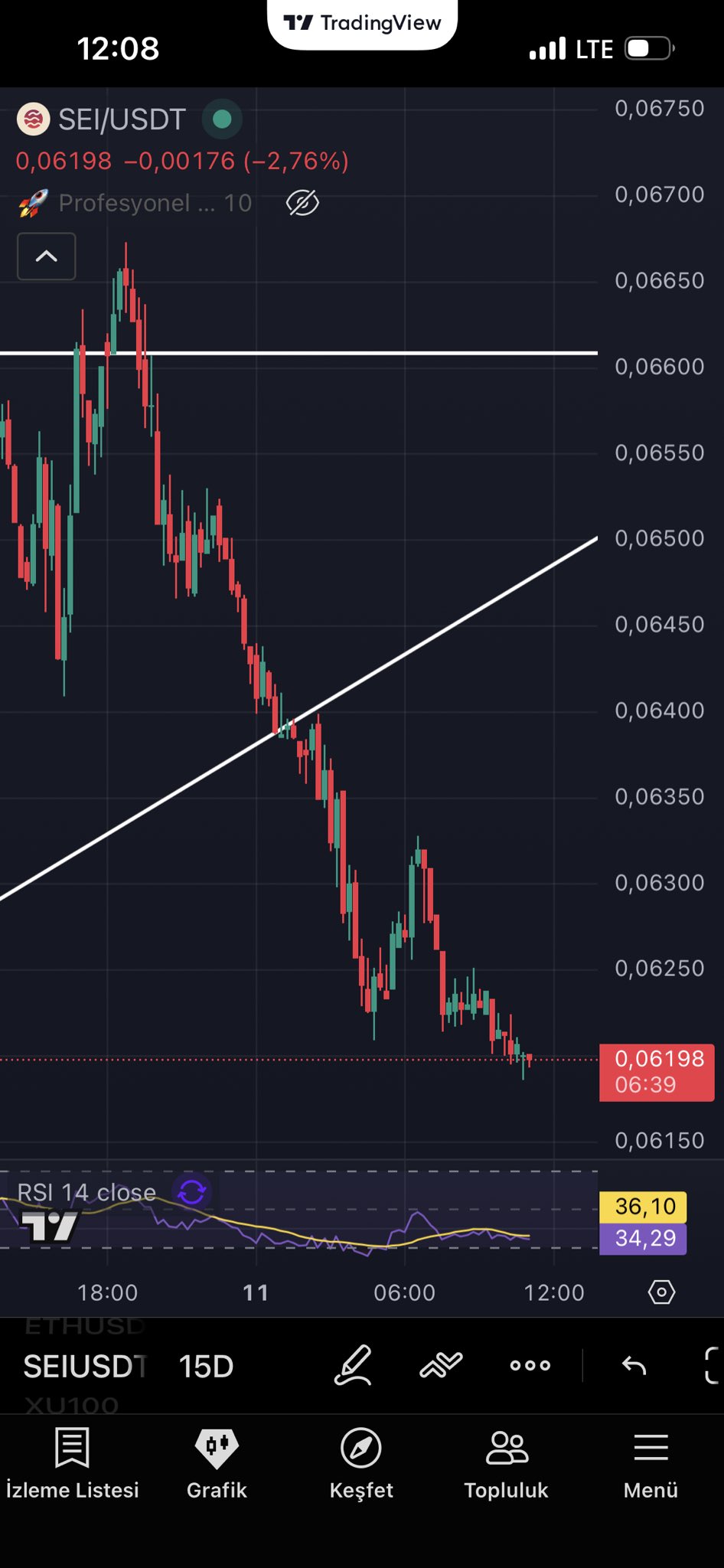Open chart settings hexagon icon
Image resolution: width=724 pixels, height=1568 pixels.
(661, 1292)
